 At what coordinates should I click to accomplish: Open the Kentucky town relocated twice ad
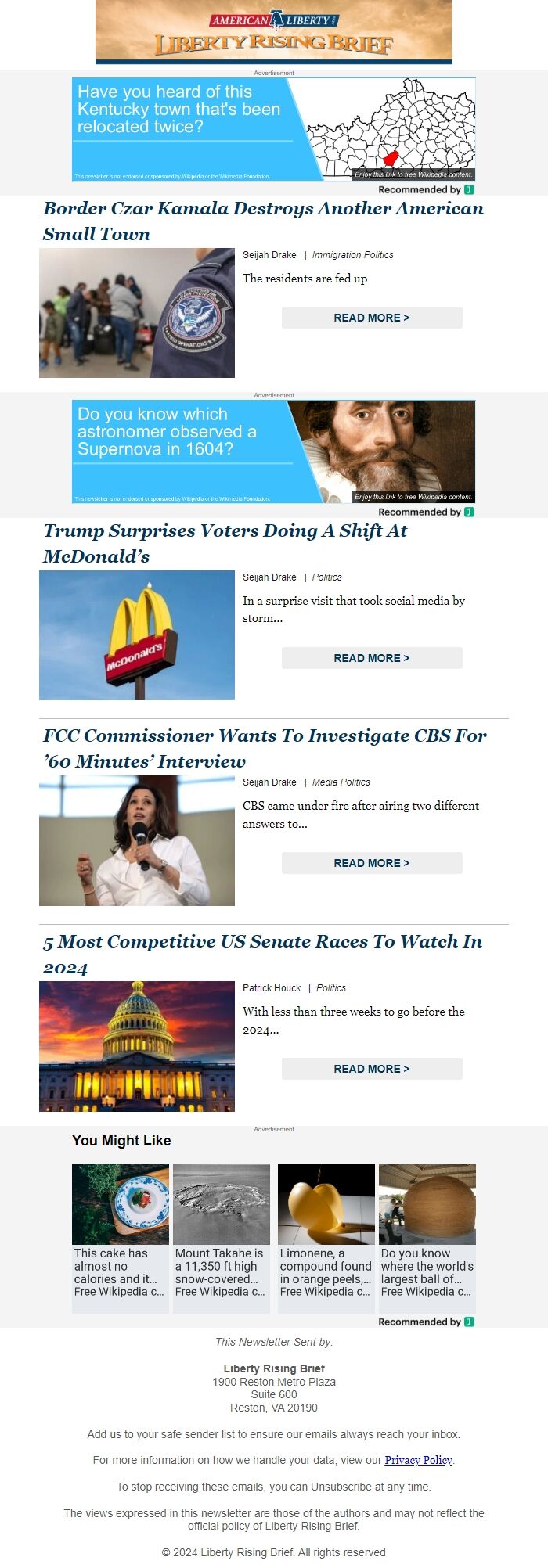pos(273,129)
